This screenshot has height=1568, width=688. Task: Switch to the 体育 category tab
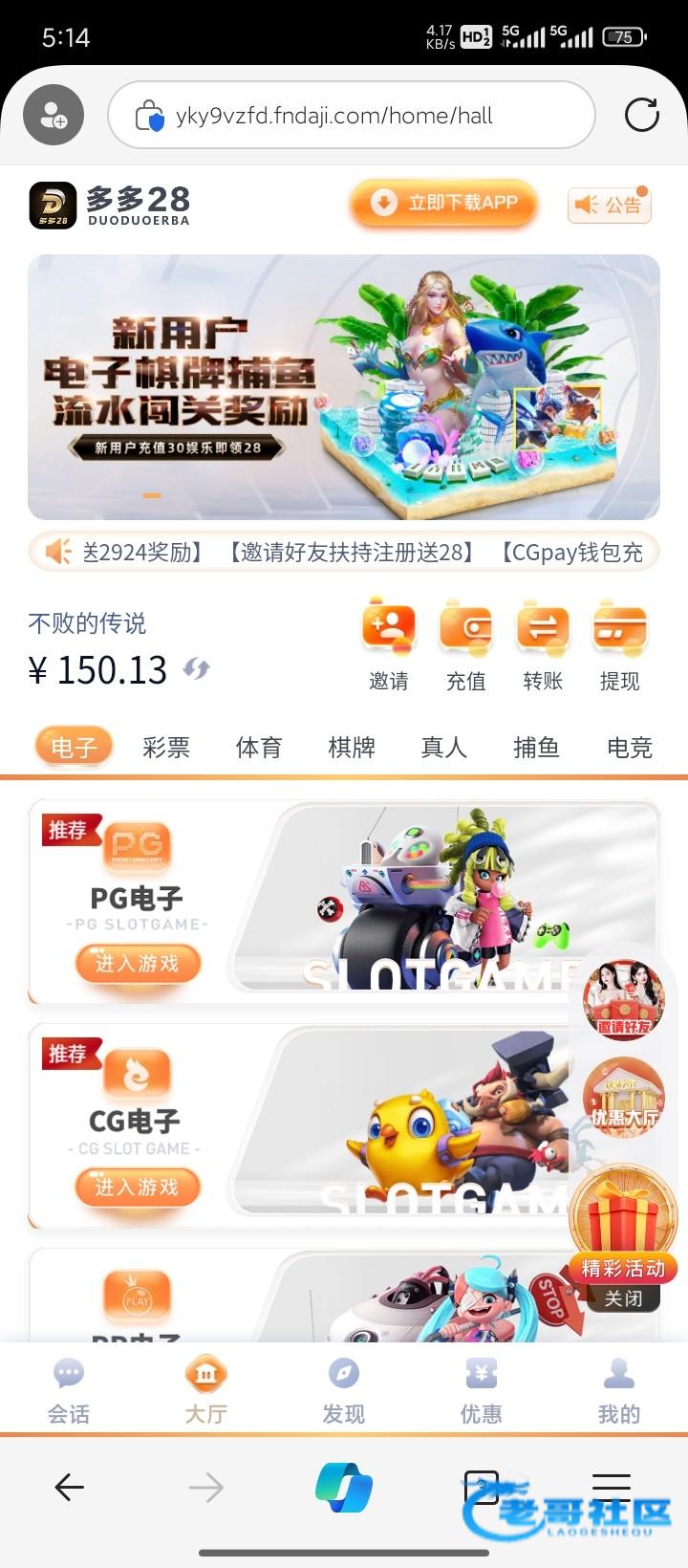[x=259, y=747]
